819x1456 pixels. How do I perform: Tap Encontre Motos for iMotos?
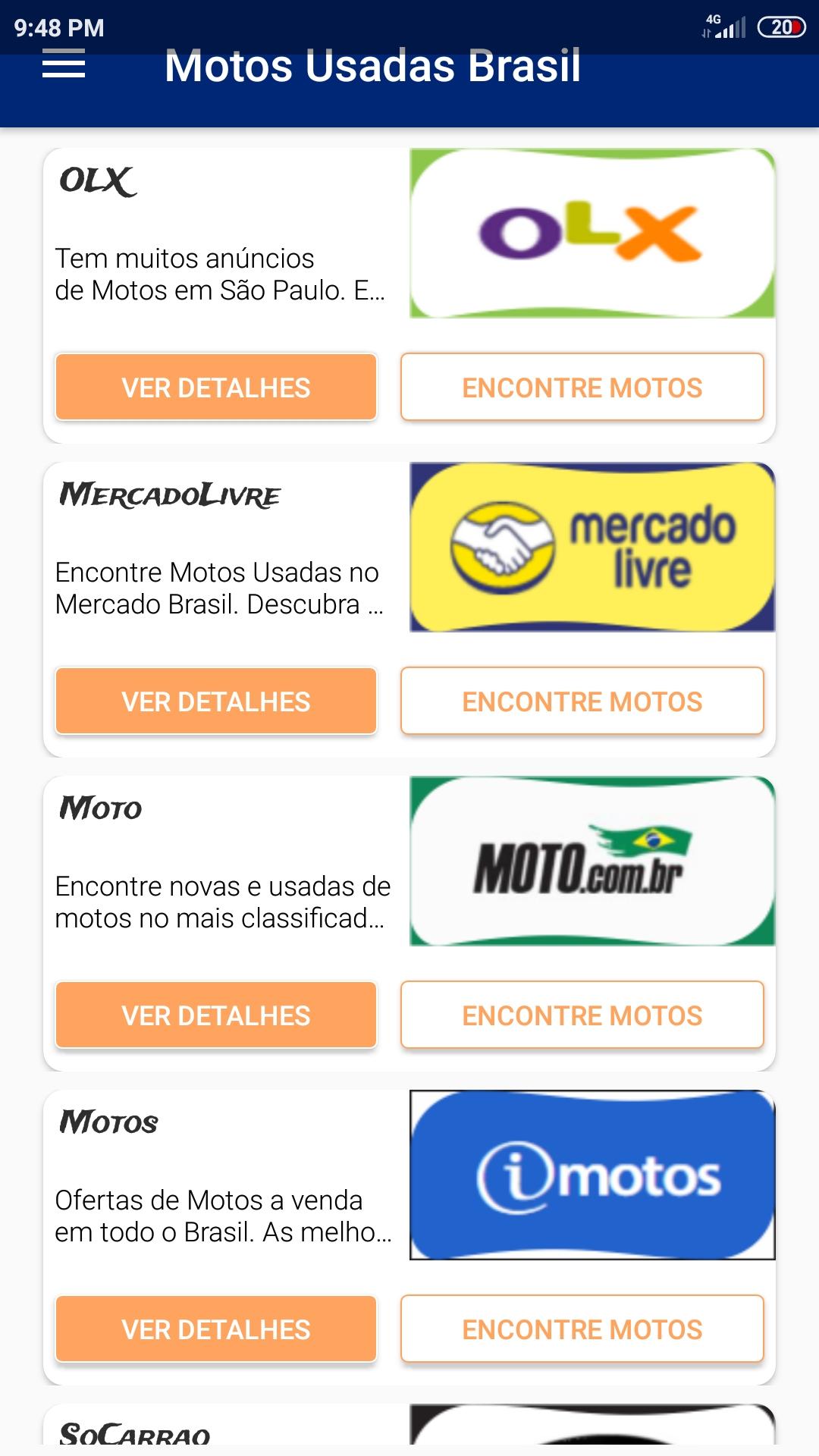point(582,1329)
